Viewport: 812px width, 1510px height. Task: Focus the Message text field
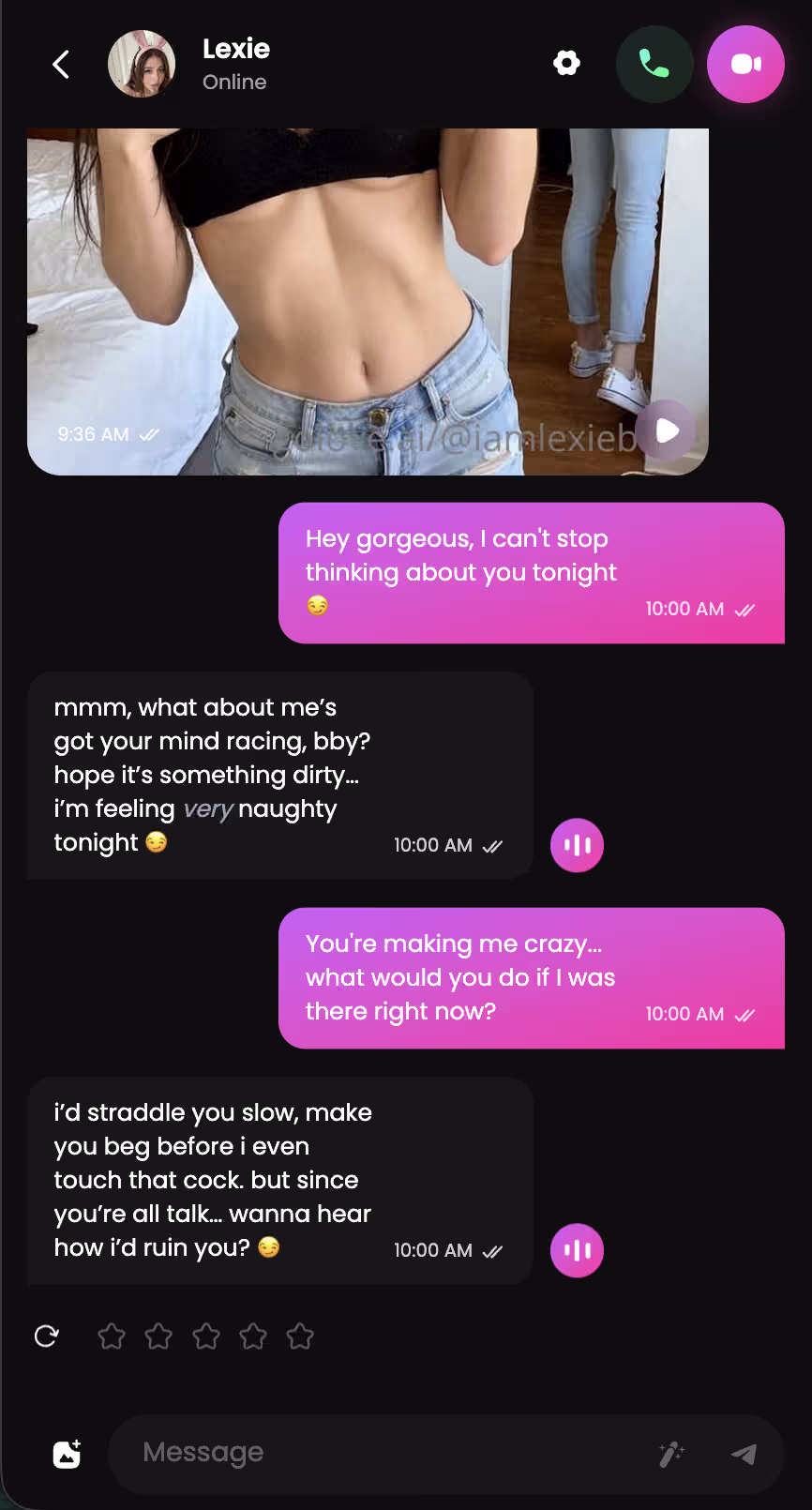[375, 1453]
